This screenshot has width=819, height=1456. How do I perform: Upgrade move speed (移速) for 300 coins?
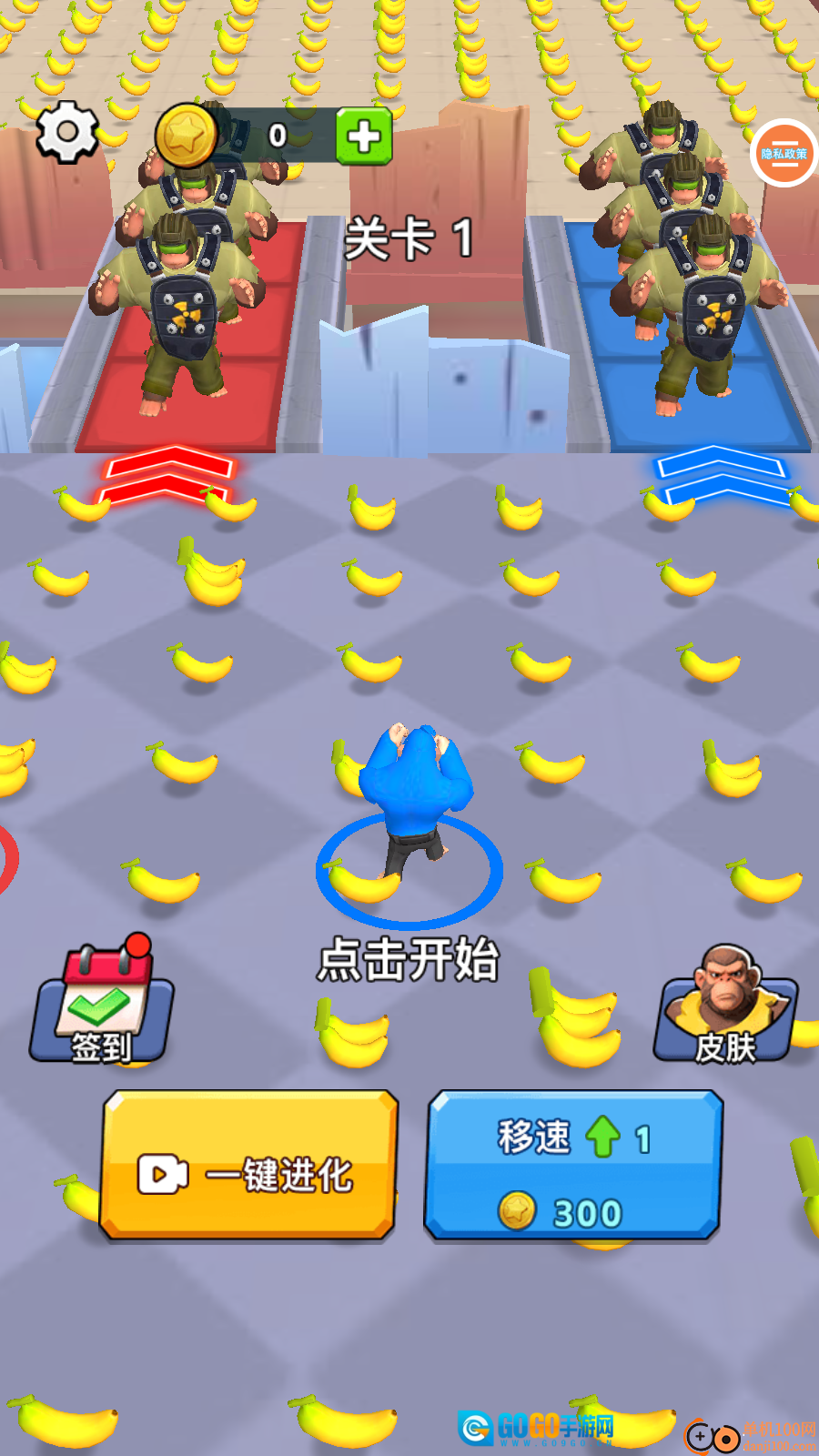[x=574, y=1166]
